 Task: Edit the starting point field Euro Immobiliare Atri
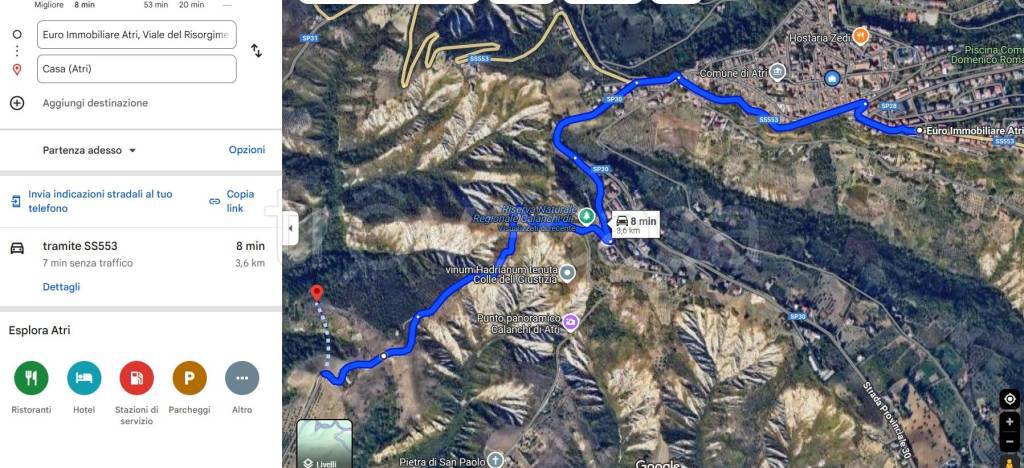(136, 34)
